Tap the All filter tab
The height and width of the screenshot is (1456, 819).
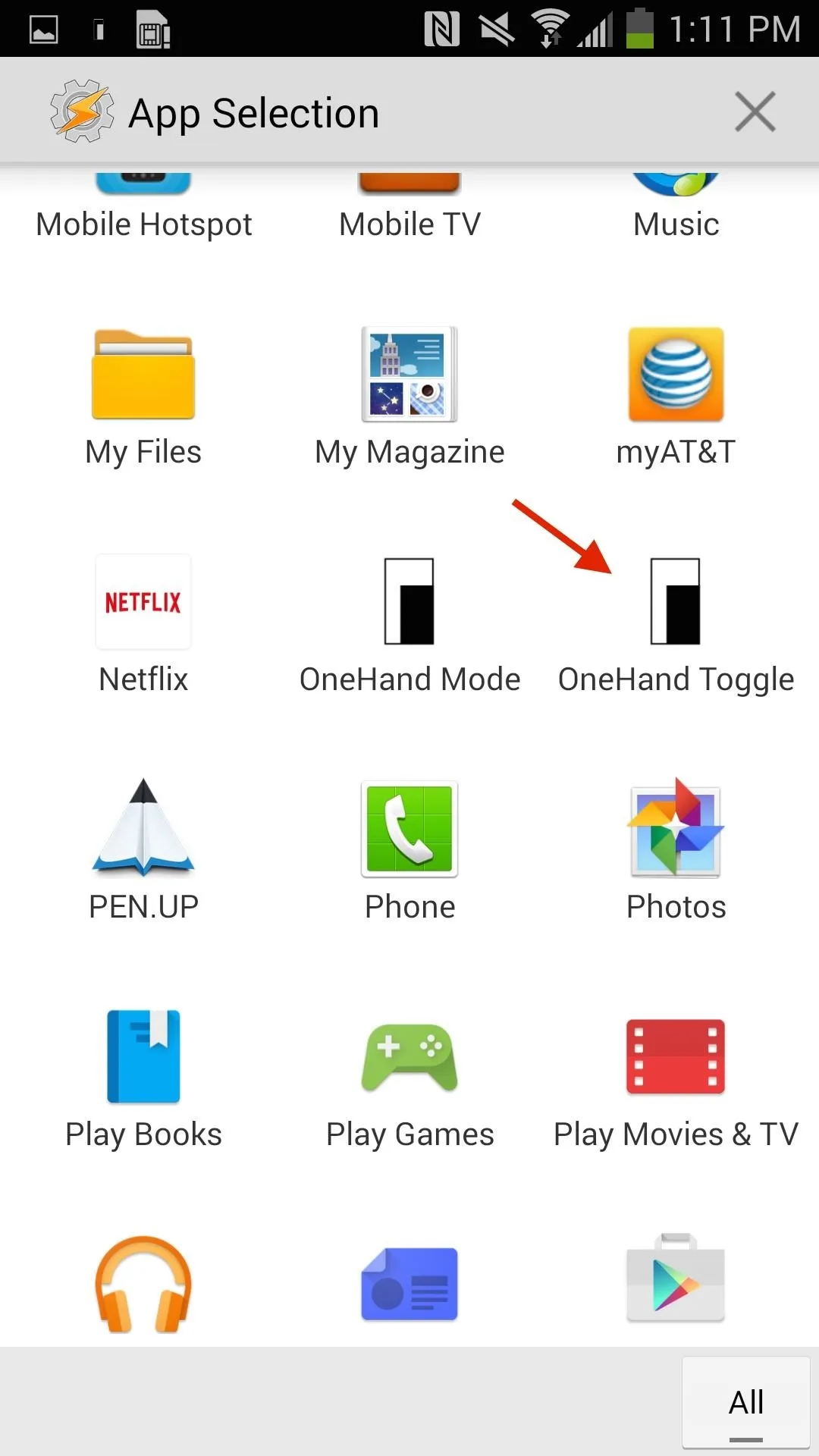coord(746,1402)
